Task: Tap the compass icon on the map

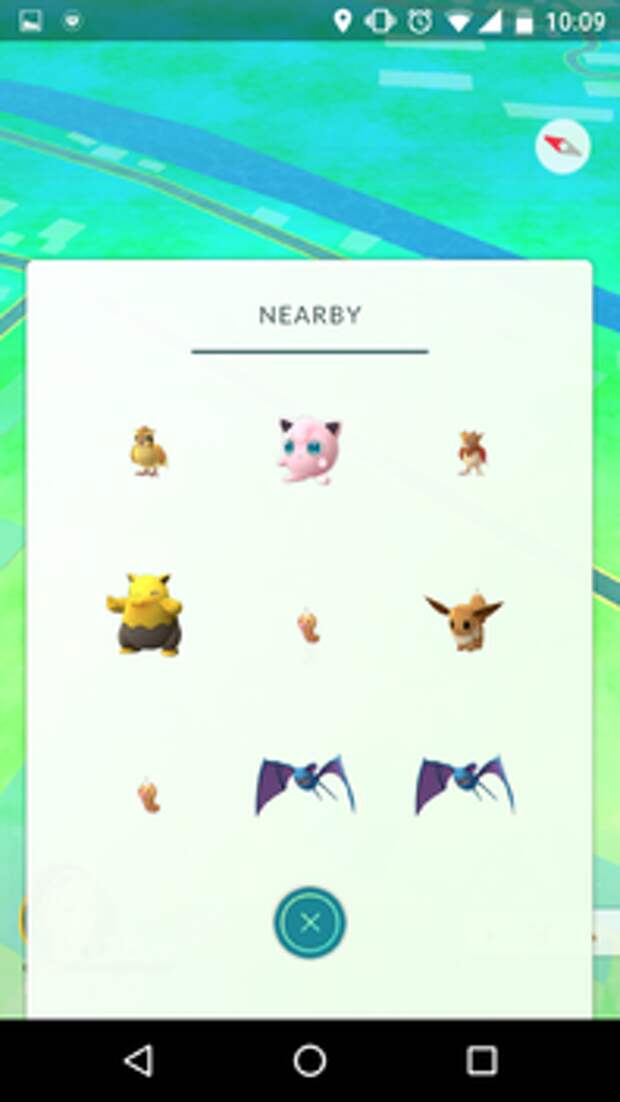Action: tap(562, 148)
